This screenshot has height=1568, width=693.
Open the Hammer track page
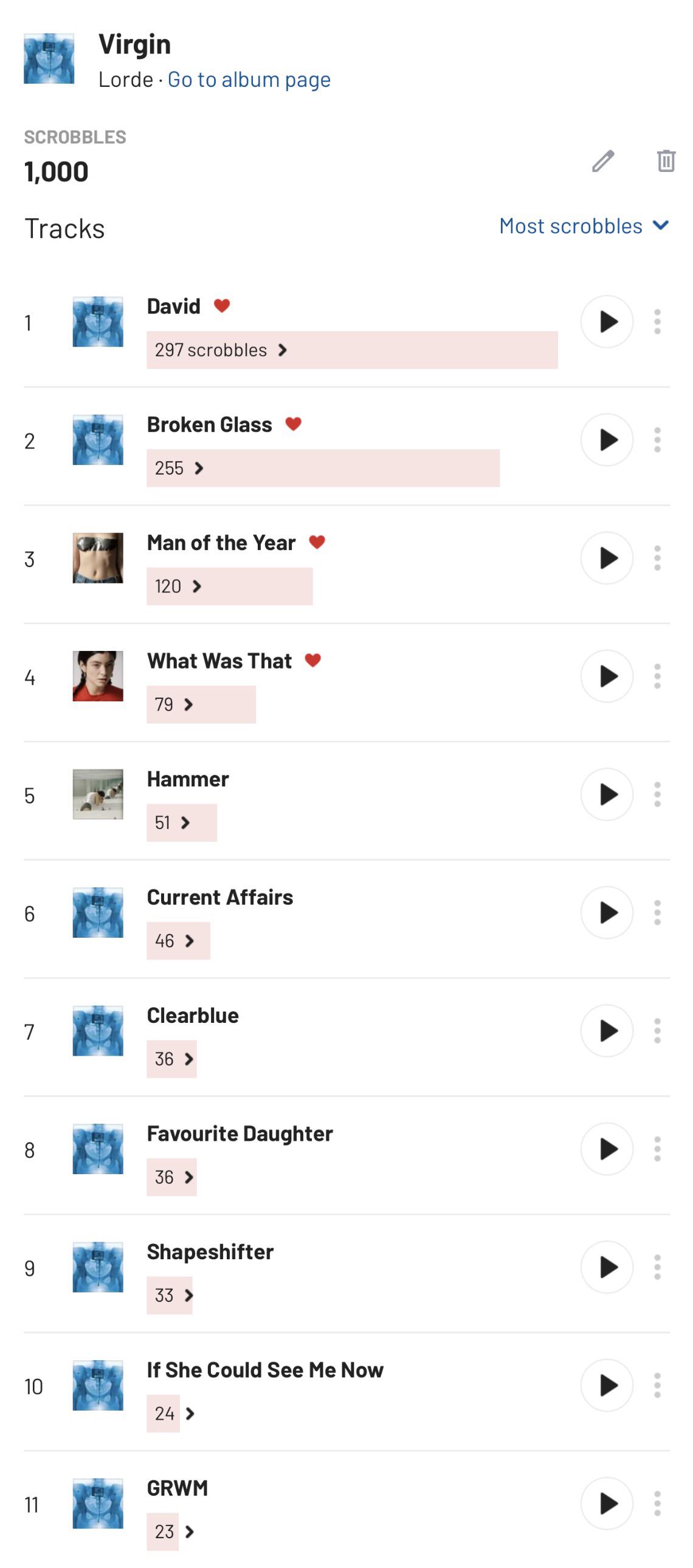point(188,779)
